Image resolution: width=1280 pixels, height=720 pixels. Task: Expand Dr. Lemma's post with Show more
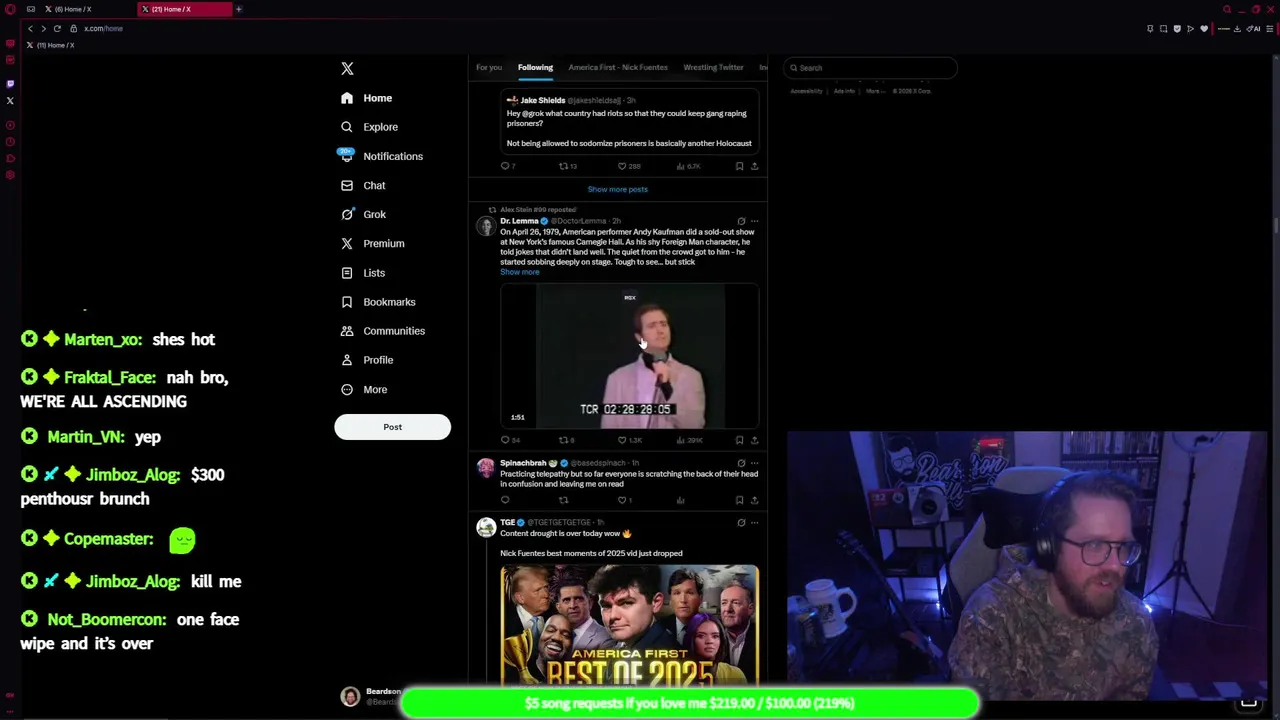coord(519,272)
